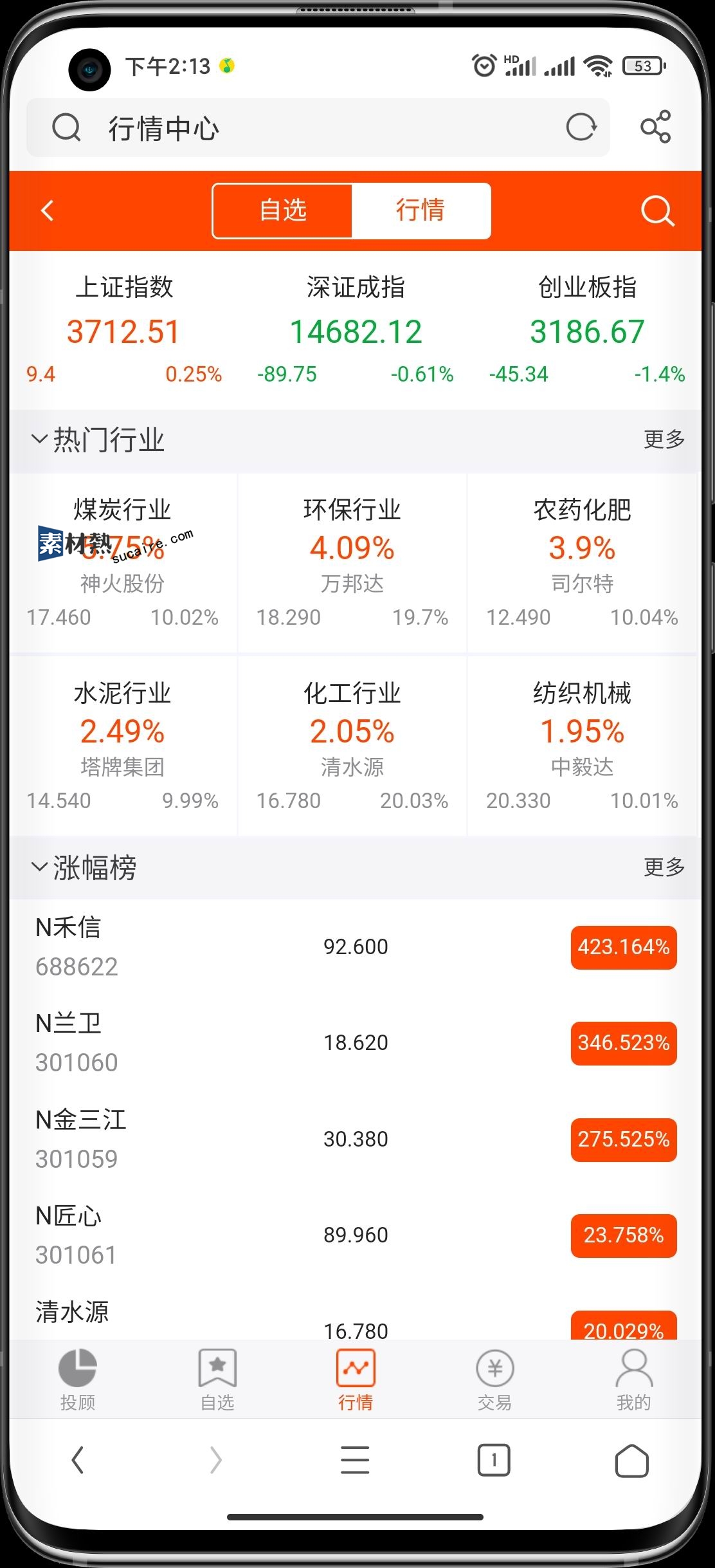Tap the 行情中心 address bar
Image resolution: width=715 pixels, height=1568 pixels.
318,127
